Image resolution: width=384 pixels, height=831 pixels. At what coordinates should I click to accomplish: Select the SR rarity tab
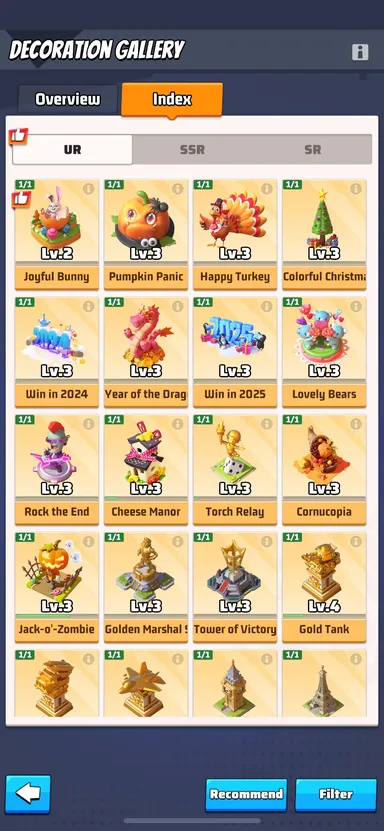point(312,150)
